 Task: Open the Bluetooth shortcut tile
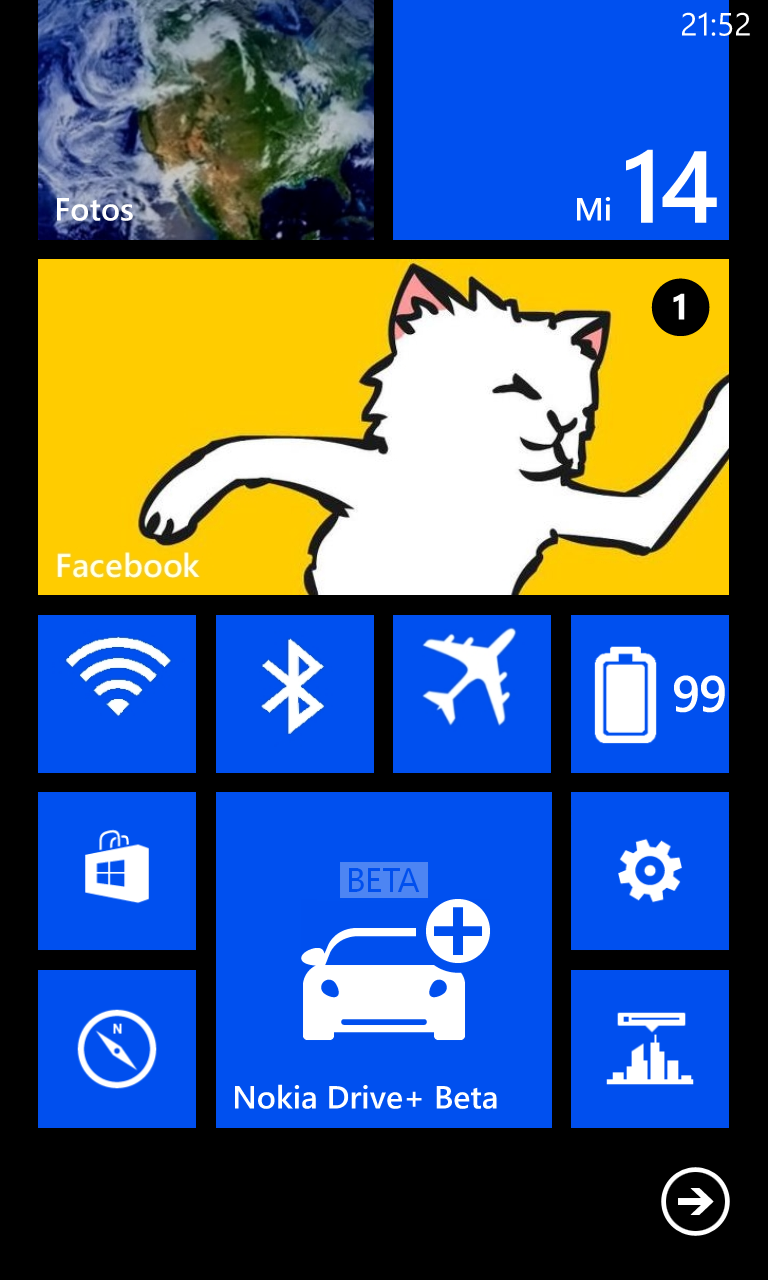tap(295, 694)
